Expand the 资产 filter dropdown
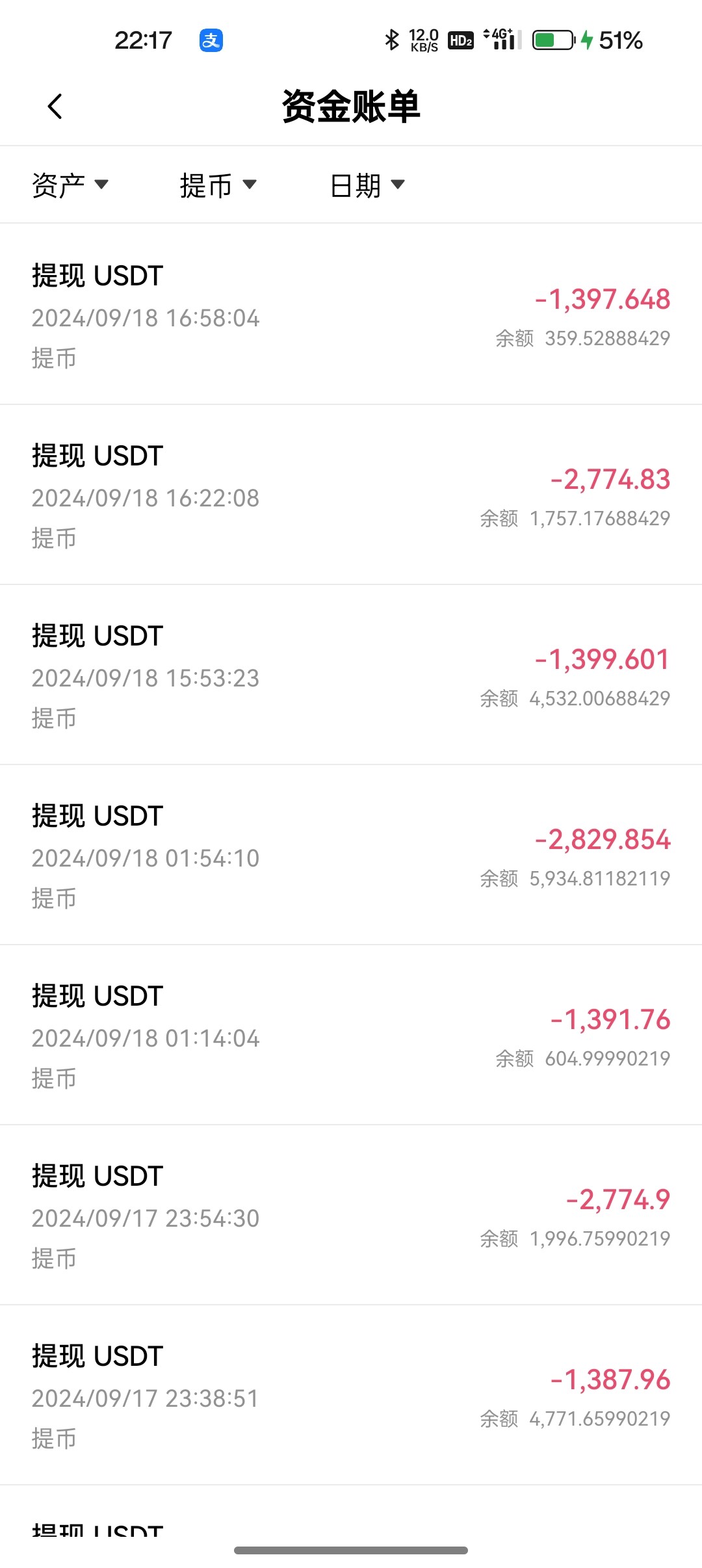Screen dimensions: 702x1568 [70, 185]
